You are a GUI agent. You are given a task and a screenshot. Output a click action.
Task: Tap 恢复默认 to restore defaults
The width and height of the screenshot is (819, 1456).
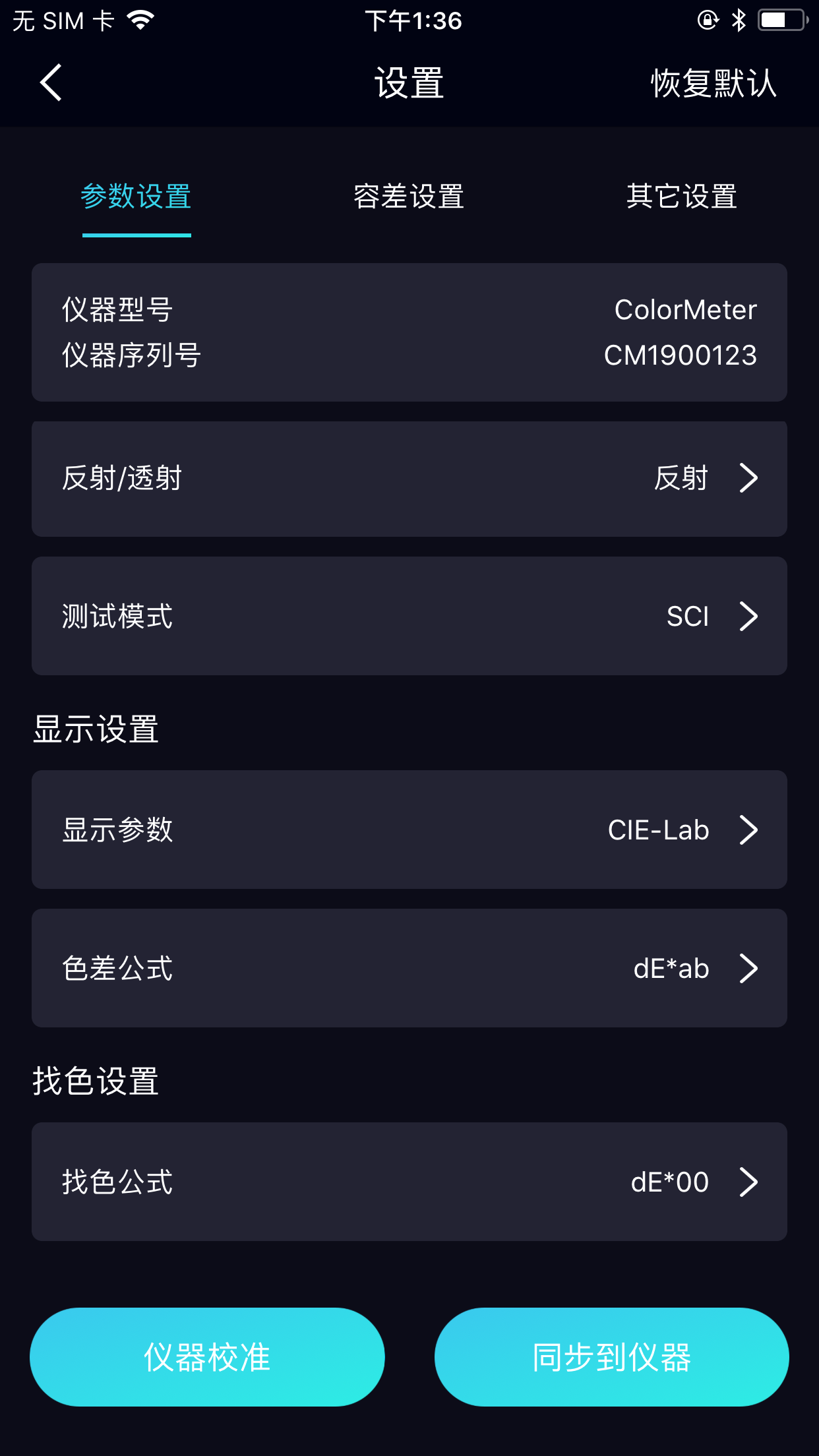[713, 83]
